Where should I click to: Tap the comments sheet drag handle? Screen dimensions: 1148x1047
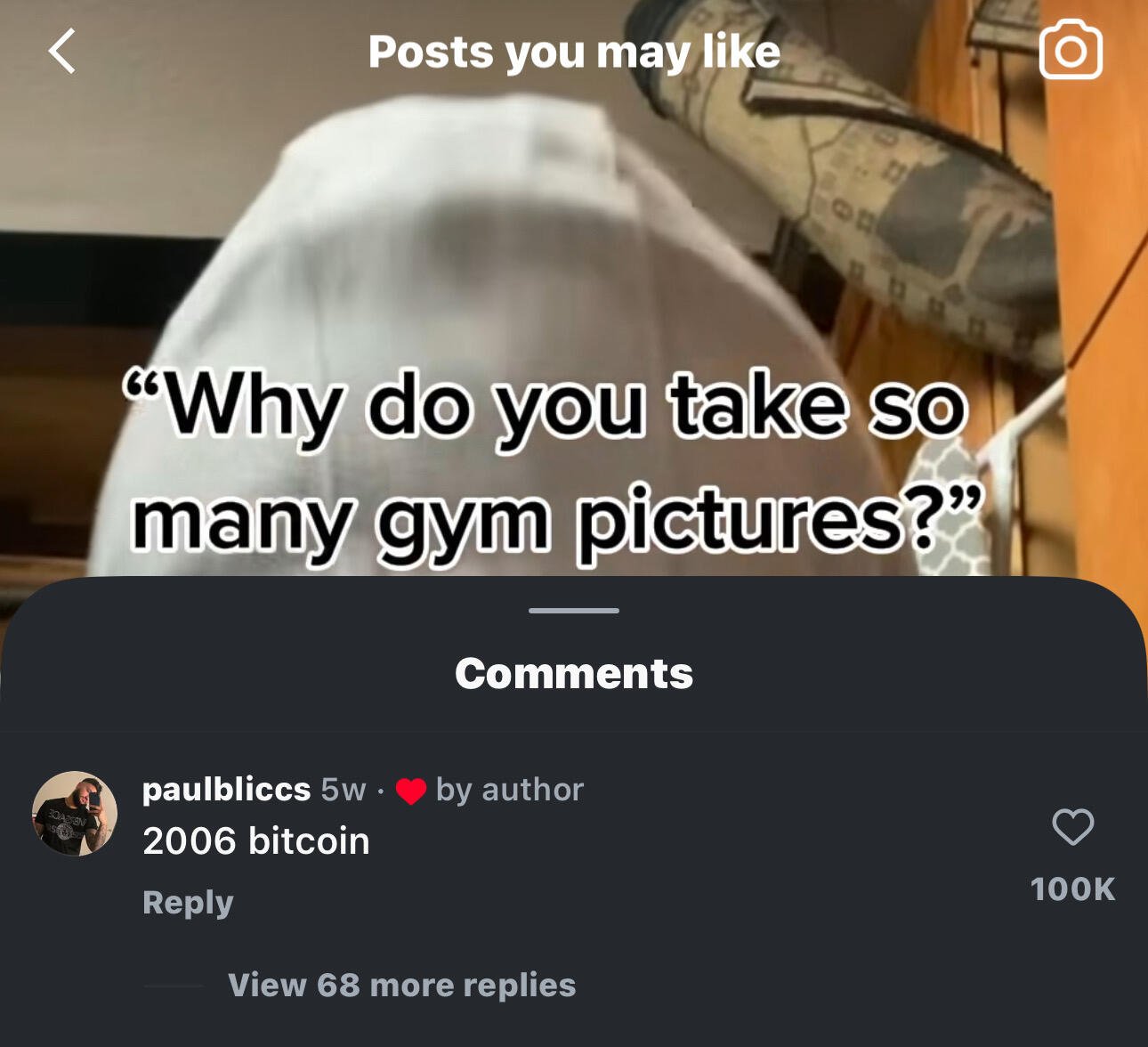[573, 611]
